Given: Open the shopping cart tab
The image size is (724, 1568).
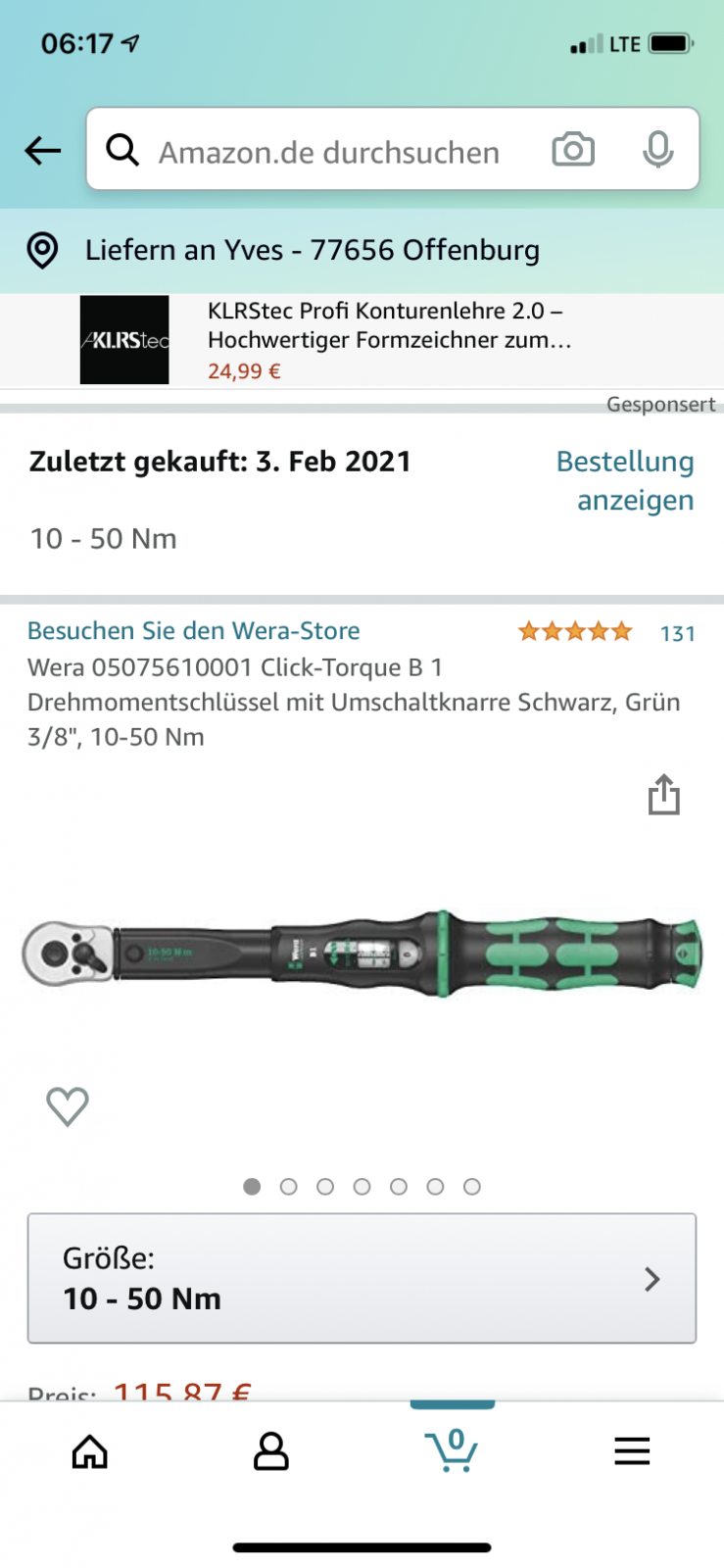Looking at the screenshot, I should click(452, 1451).
